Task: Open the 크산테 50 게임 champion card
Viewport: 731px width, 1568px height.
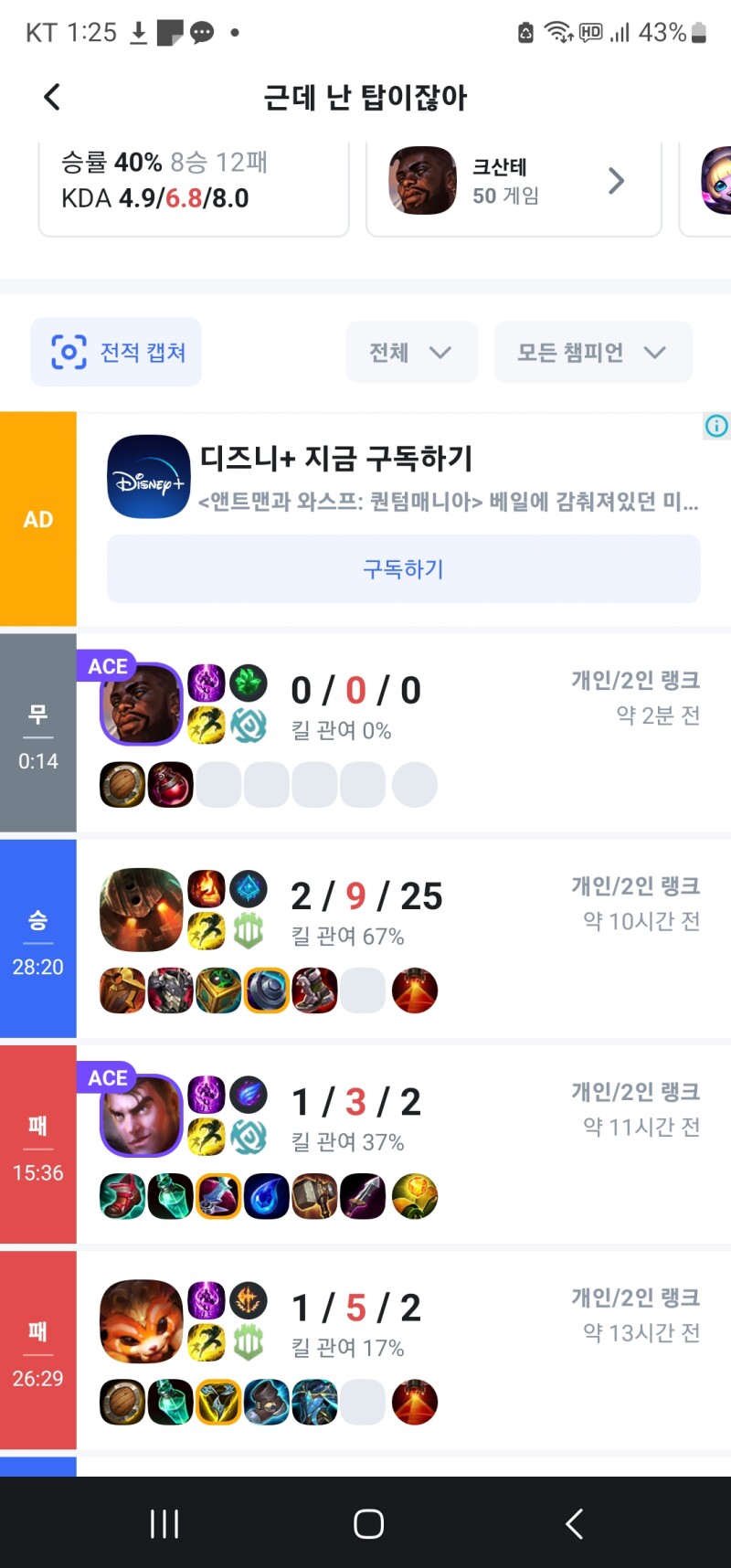Action: pos(513,182)
